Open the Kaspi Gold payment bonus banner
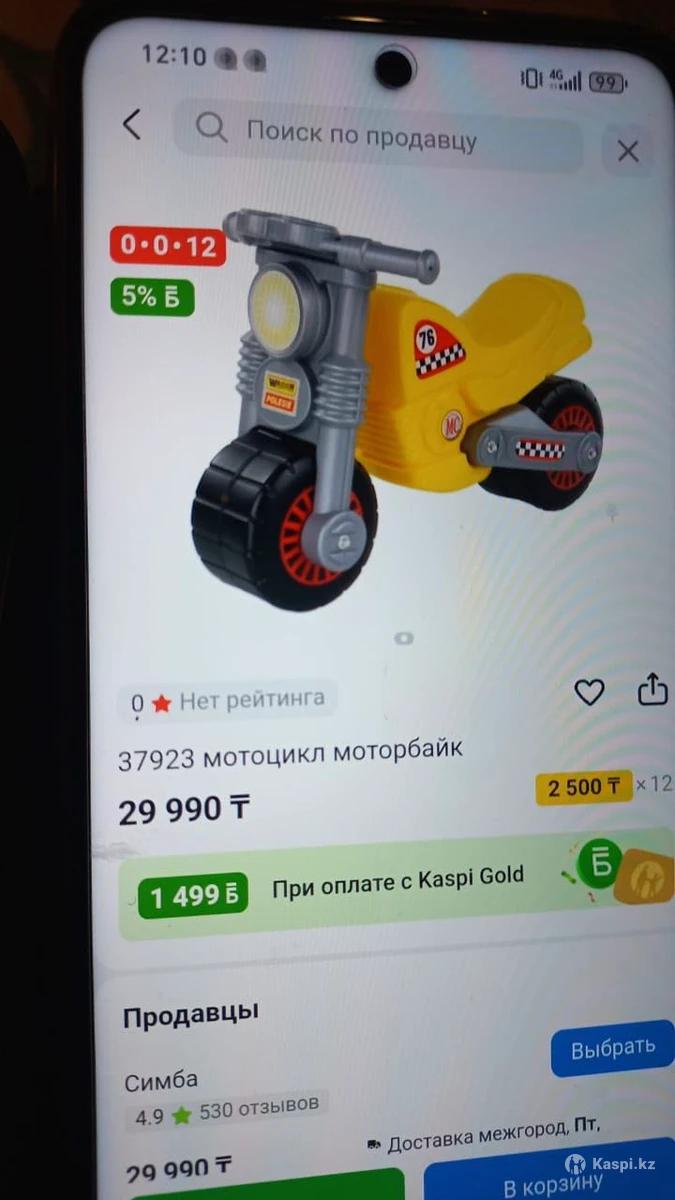675x1200 pixels. click(x=395, y=884)
